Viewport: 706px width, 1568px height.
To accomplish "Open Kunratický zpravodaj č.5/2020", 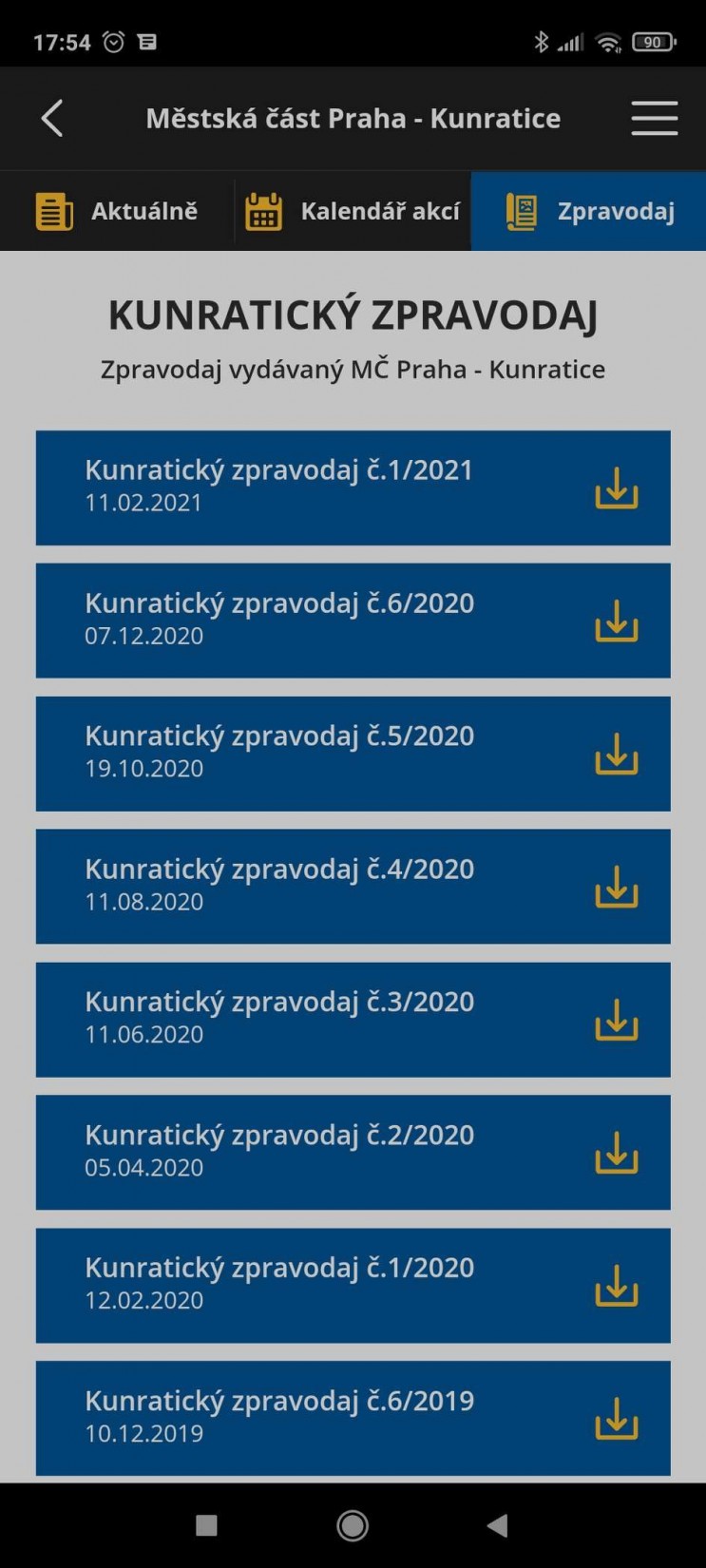I will 353,754.
